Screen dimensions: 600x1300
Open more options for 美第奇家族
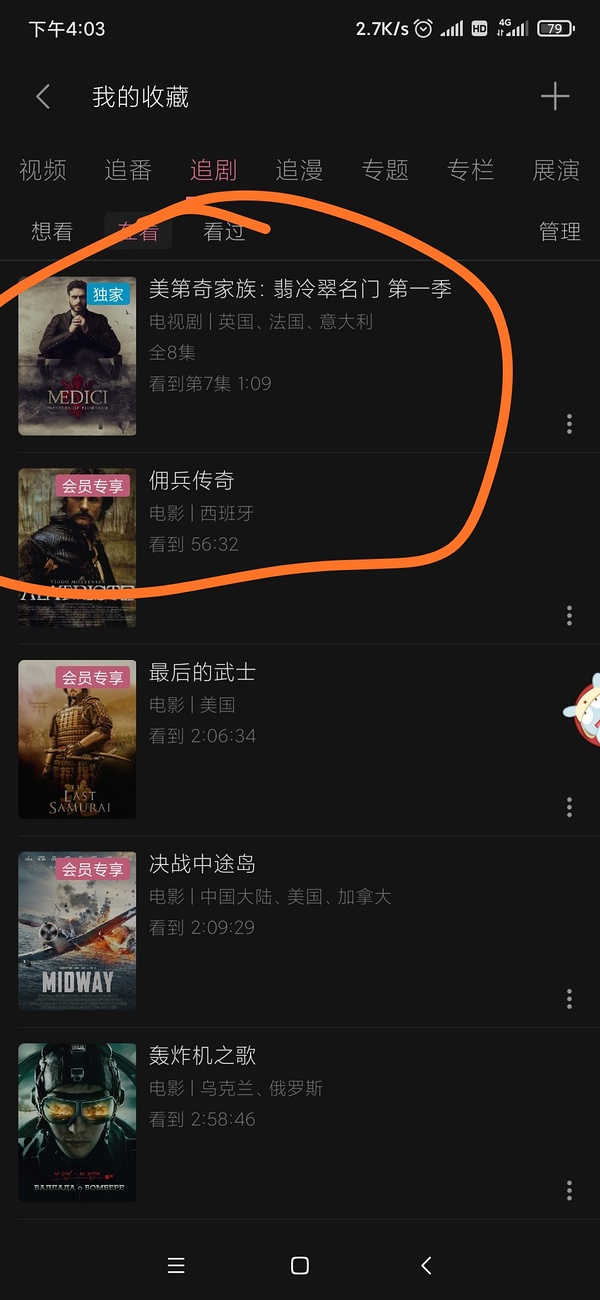coord(569,424)
